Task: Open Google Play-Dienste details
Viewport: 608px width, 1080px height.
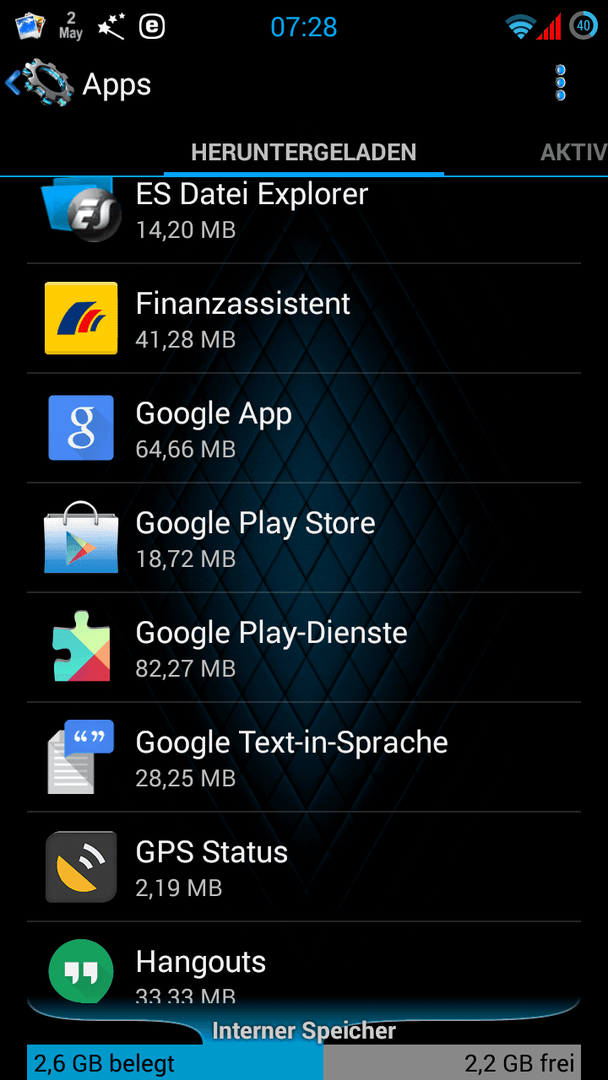Action: [x=304, y=647]
